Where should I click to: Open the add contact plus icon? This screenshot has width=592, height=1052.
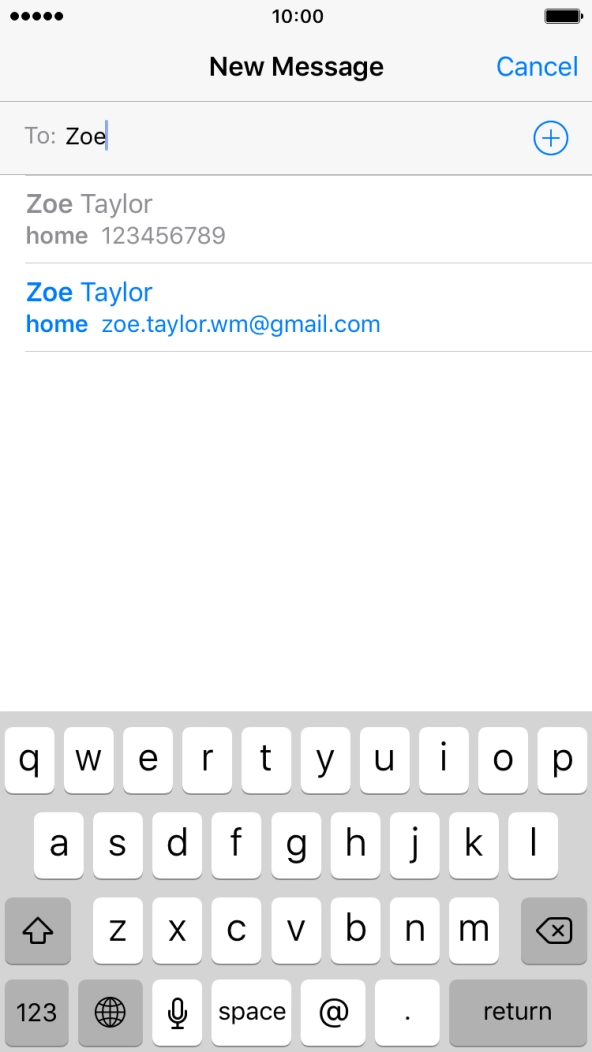point(550,138)
